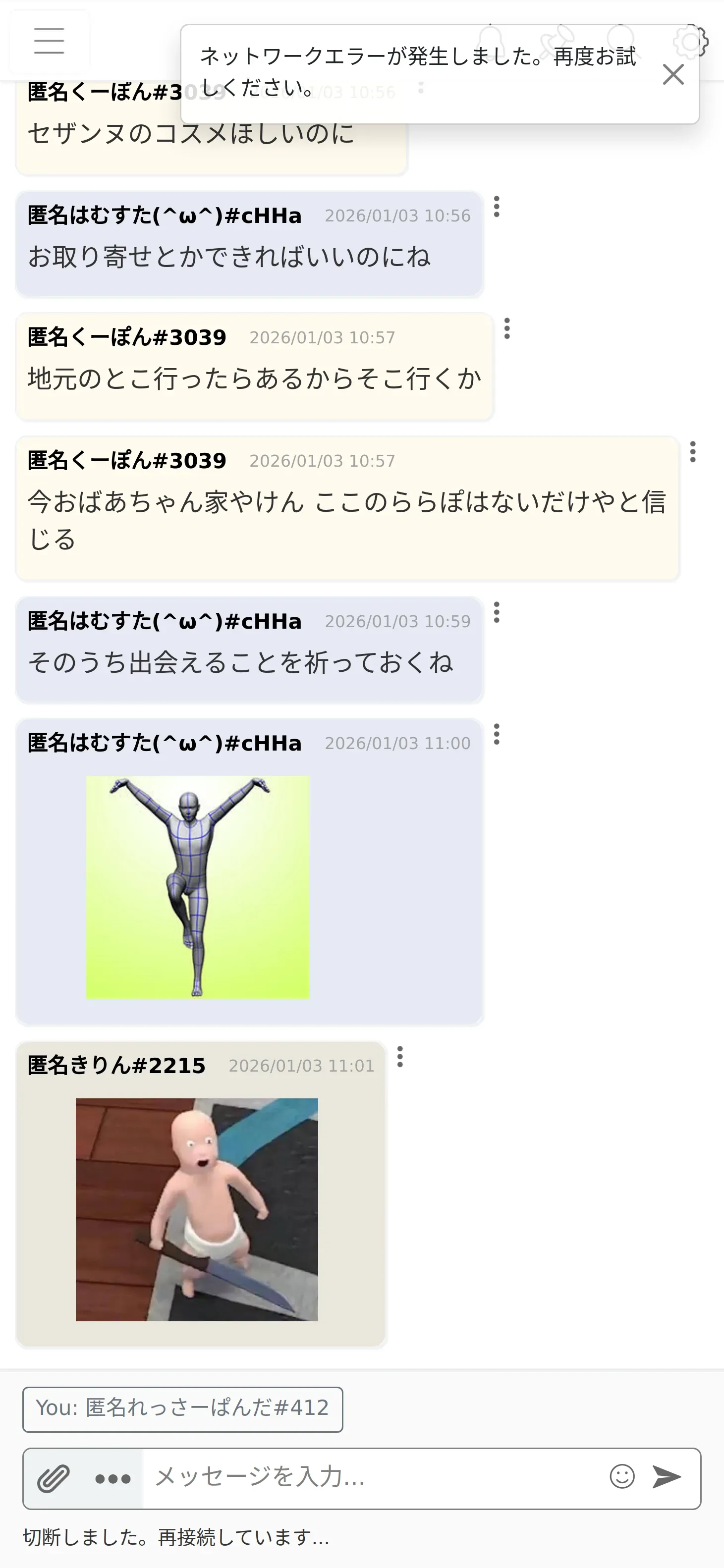
Task: Send the message
Action: click(667, 1477)
